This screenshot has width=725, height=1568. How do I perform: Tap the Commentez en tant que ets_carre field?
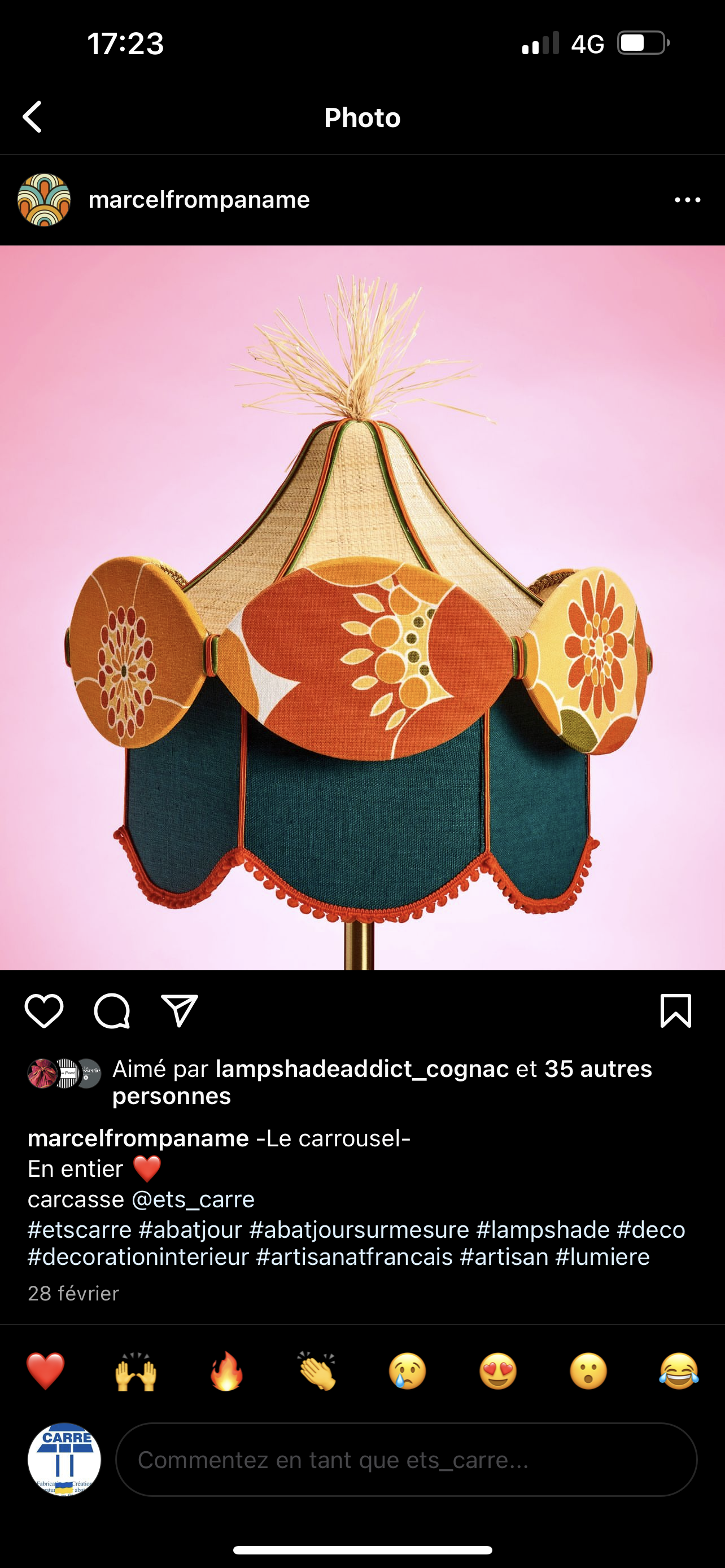point(406,1460)
